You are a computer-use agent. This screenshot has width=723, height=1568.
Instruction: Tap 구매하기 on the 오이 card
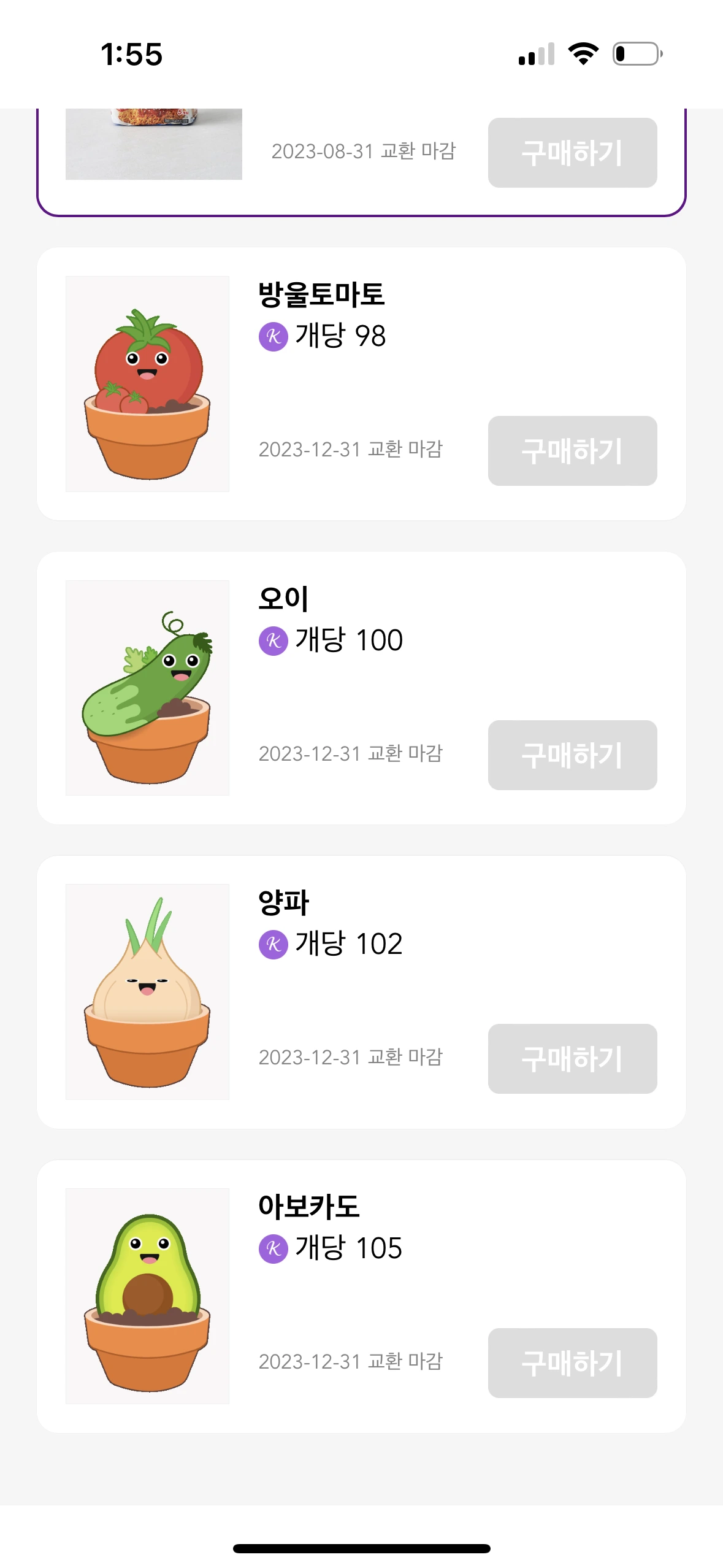[x=572, y=755]
